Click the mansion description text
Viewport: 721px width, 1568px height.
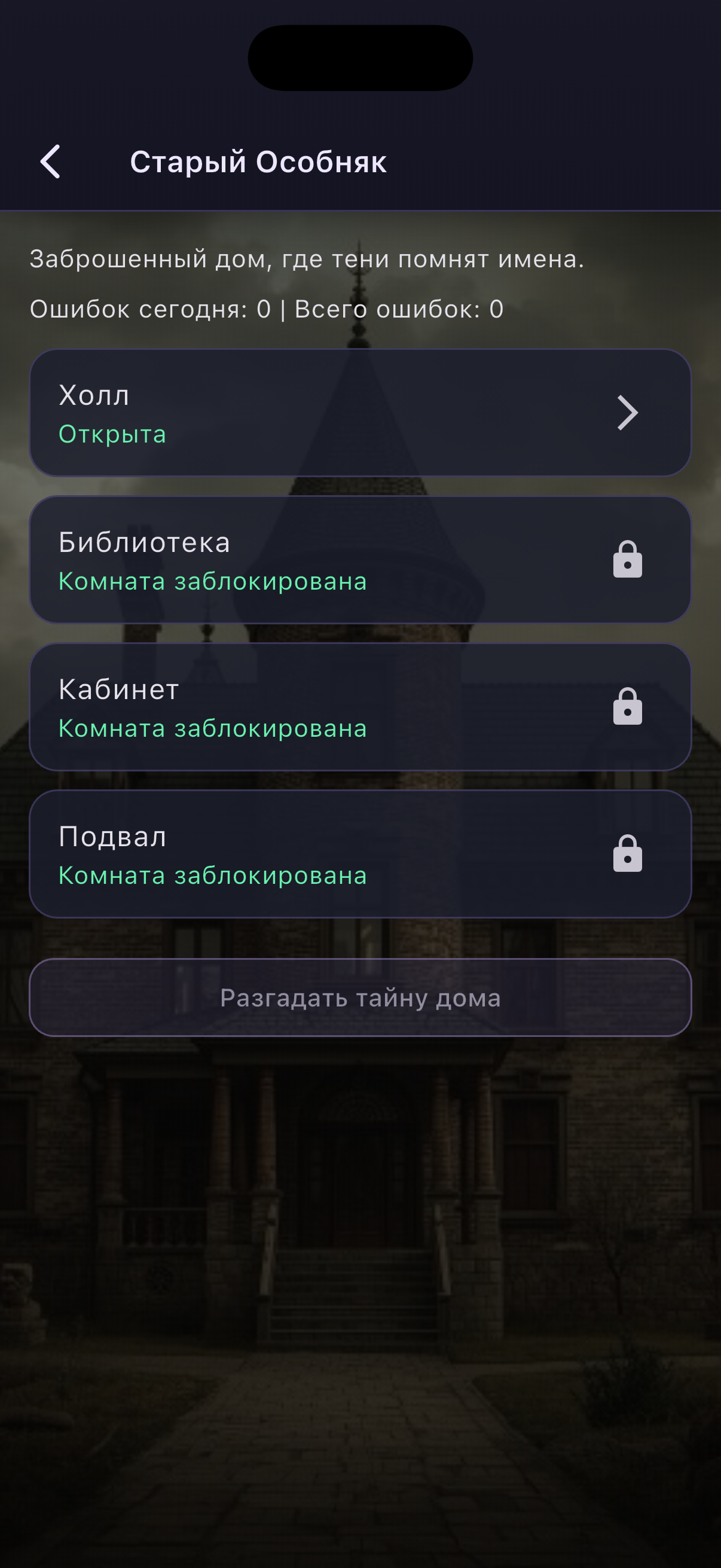click(307, 258)
